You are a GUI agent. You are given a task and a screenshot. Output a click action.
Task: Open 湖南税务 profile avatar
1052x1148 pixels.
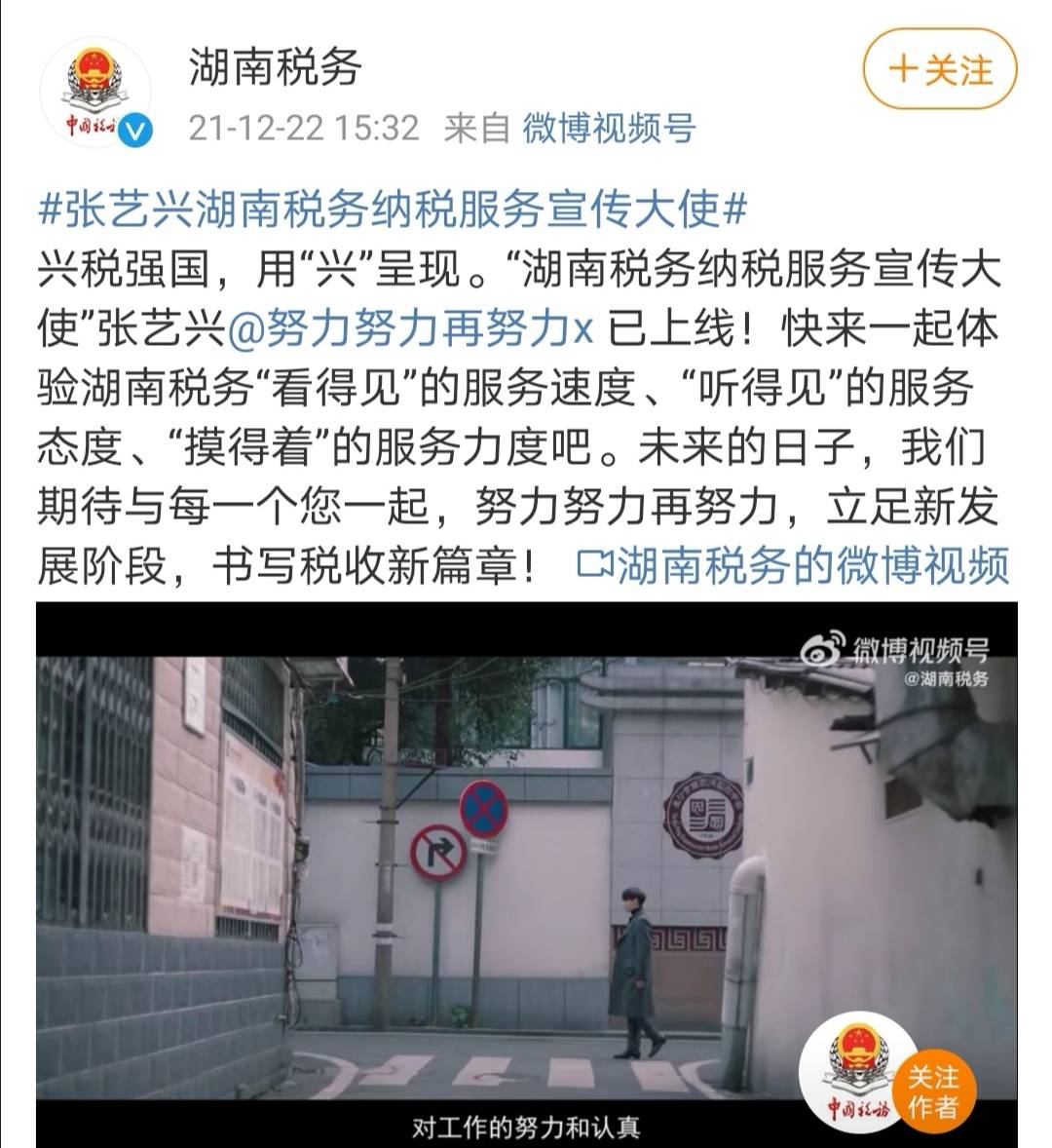95,94
